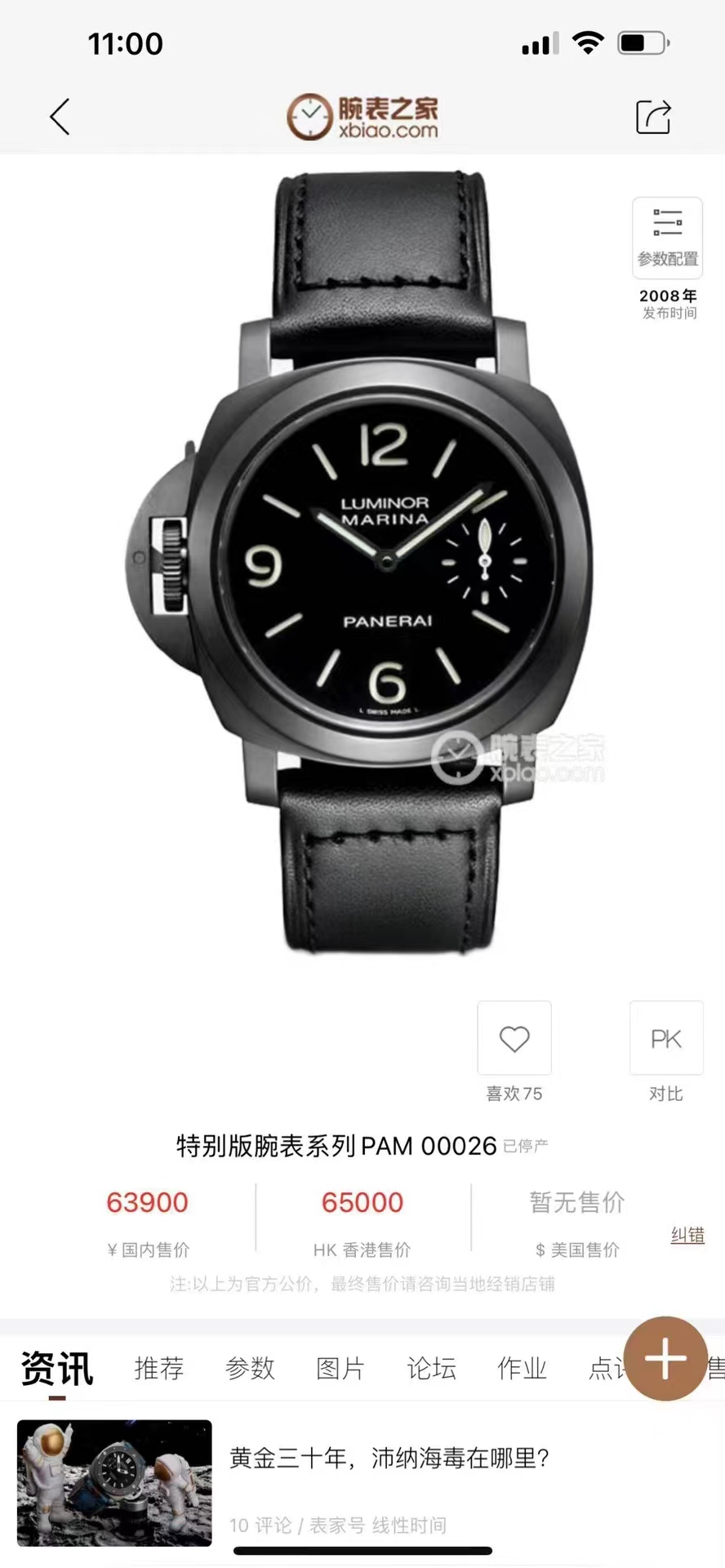Select the 作业 tab
The height and width of the screenshot is (1568, 725).
(x=522, y=1369)
